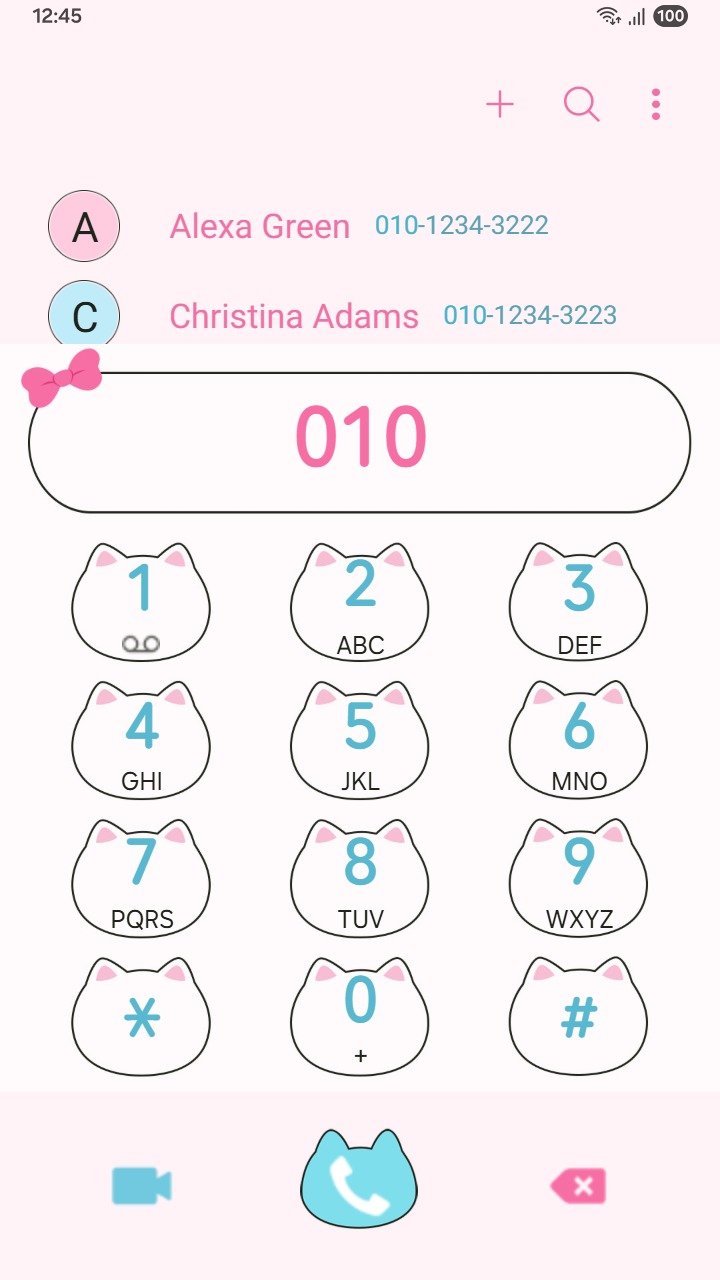Select contact Alexa Green
The width and height of the screenshot is (720, 1280).
tap(260, 226)
